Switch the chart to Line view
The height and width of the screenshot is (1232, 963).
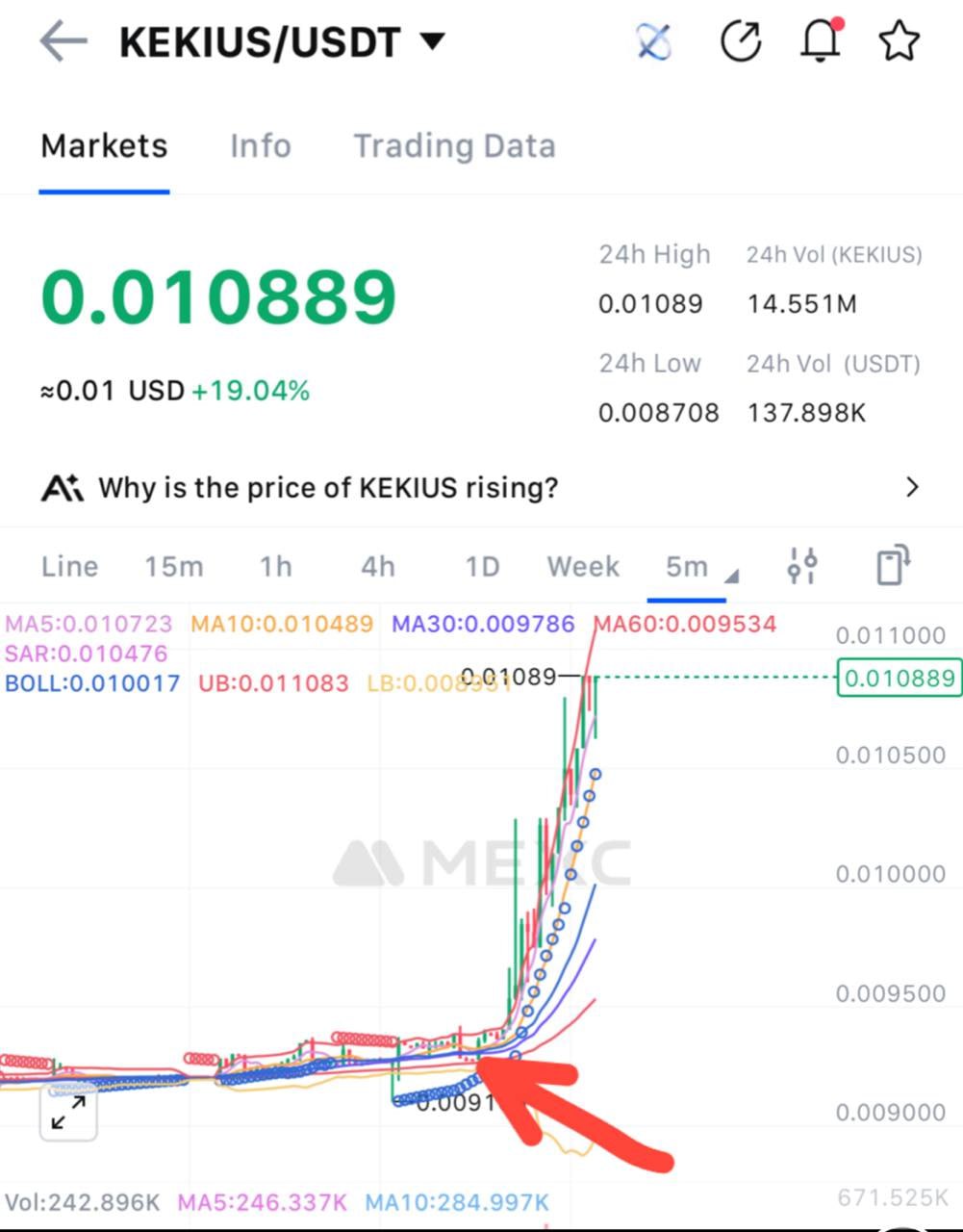tap(69, 566)
